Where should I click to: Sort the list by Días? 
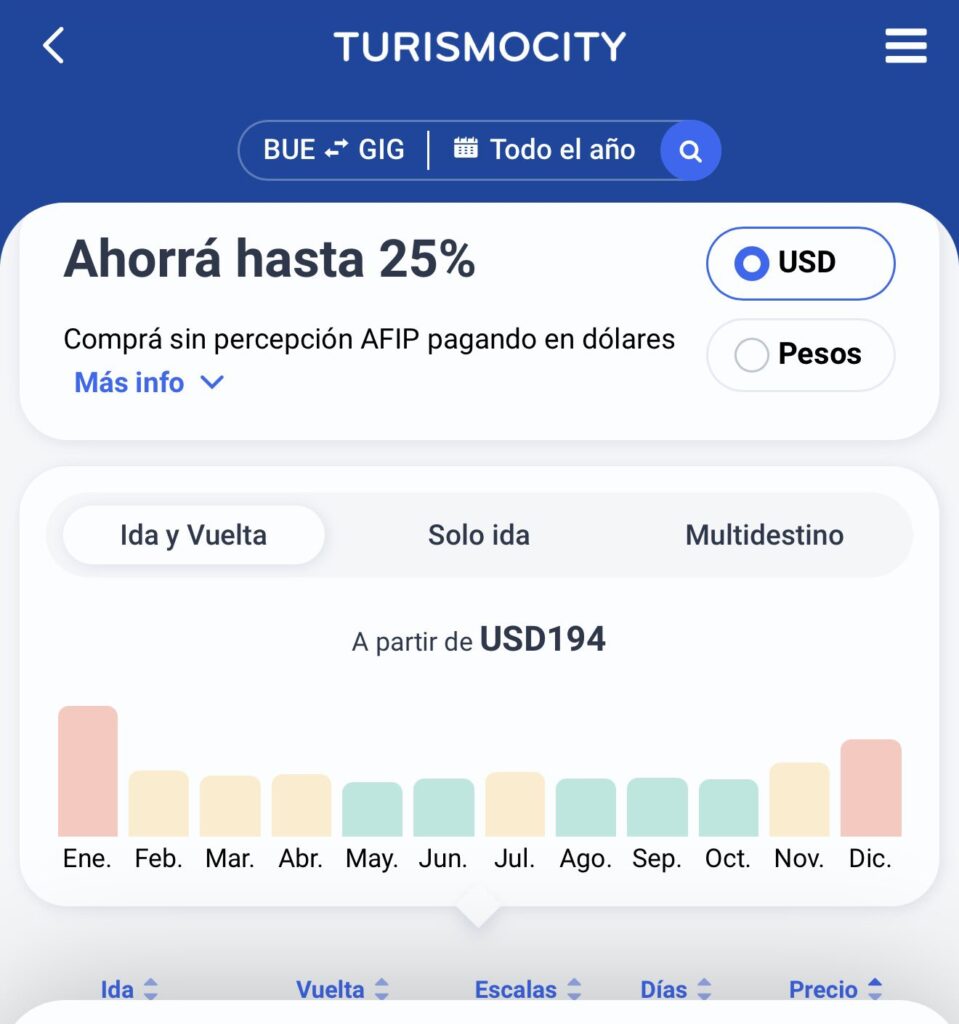coord(676,989)
